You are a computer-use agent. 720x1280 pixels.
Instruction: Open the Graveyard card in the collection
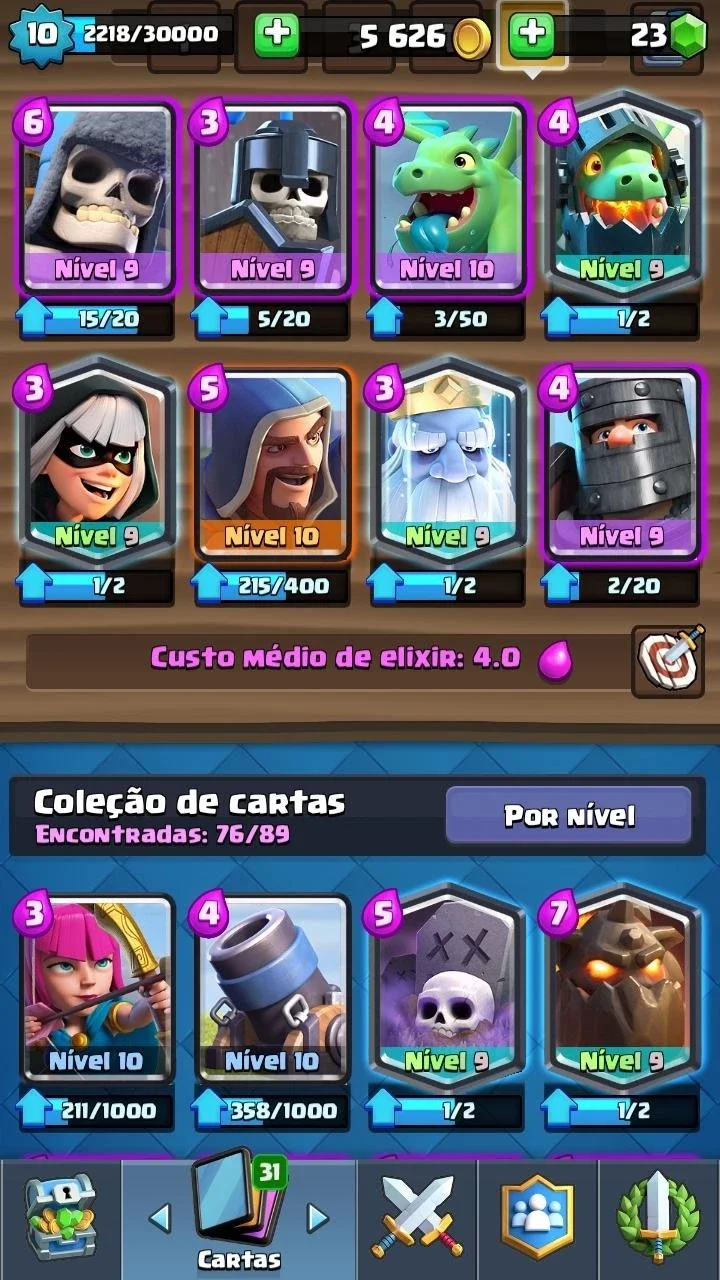click(447, 990)
